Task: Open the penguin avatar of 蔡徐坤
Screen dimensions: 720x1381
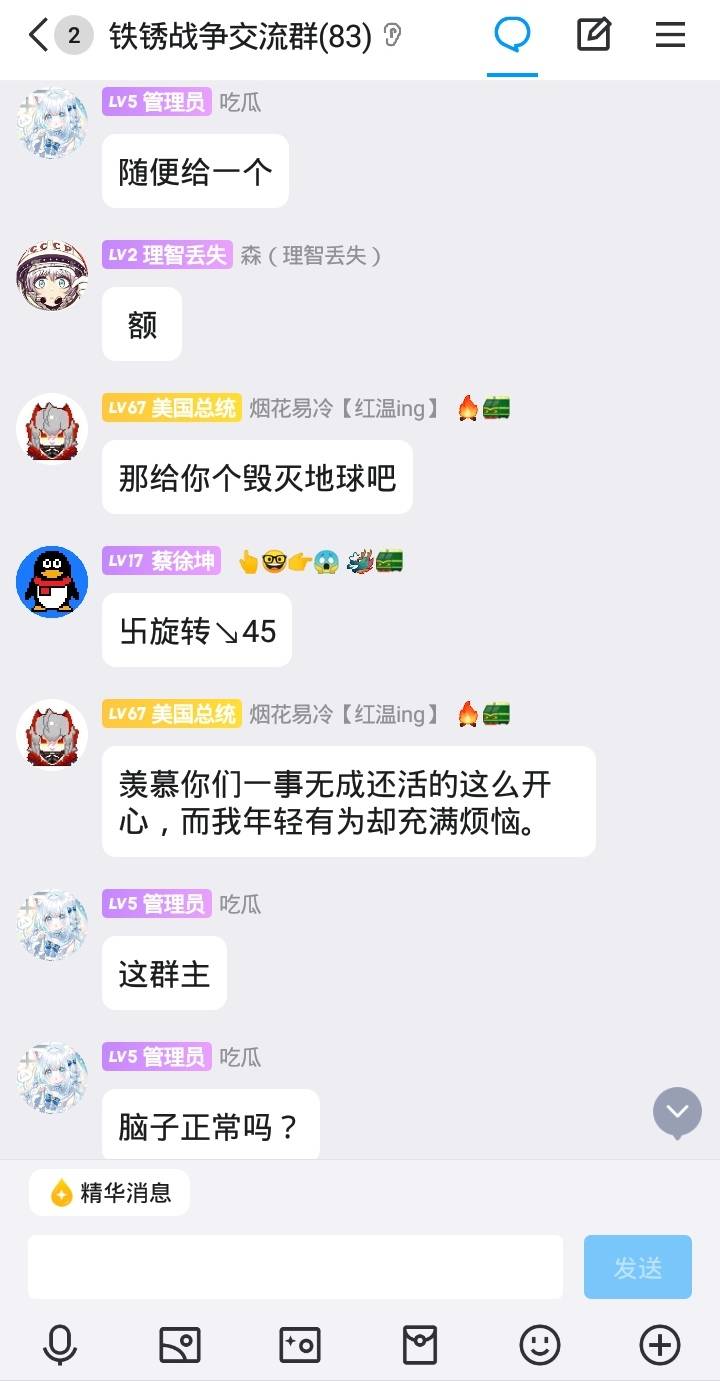Action: tap(52, 581)
